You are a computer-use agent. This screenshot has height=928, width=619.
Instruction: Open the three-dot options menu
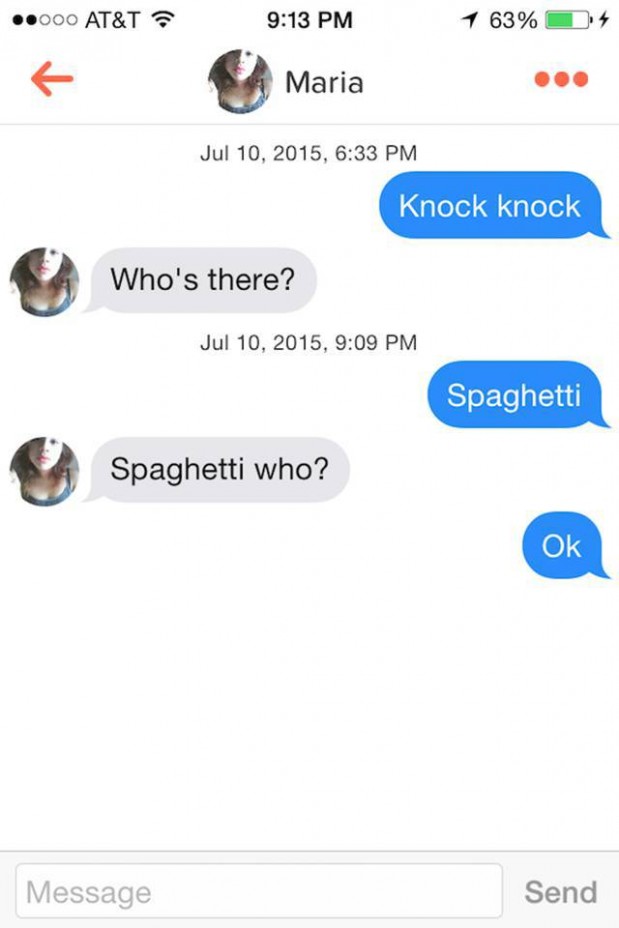pos(561,80)
